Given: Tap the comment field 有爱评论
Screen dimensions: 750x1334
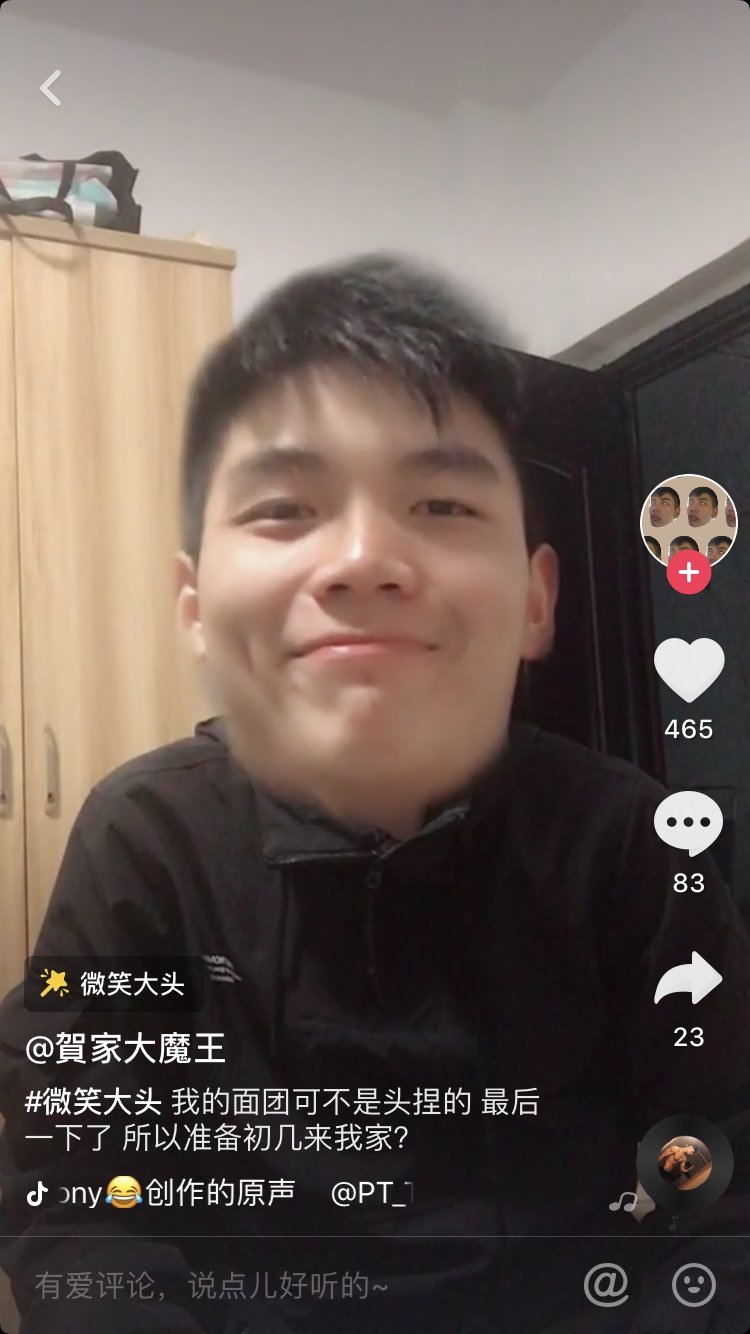Looking at the screenshot, I should click(211, 1286).
